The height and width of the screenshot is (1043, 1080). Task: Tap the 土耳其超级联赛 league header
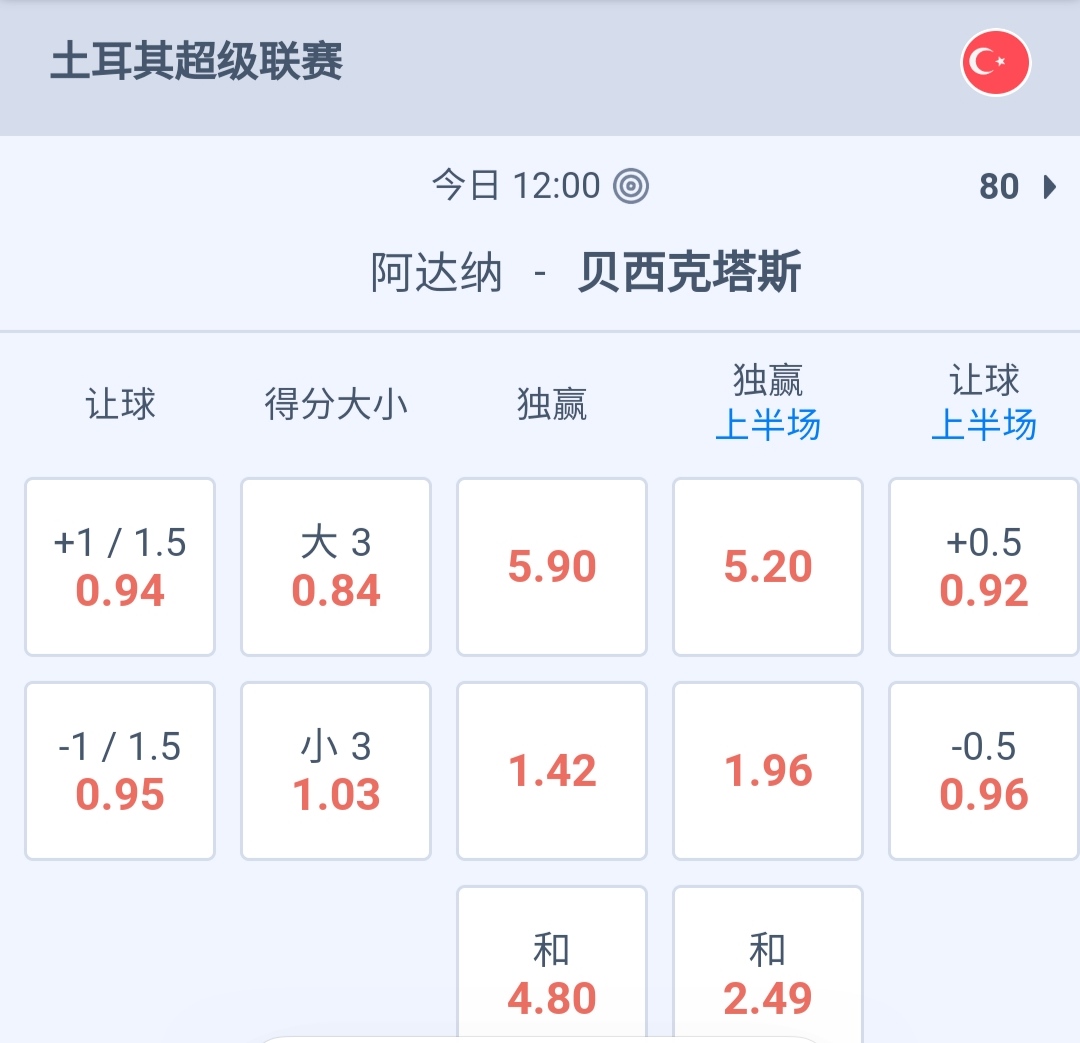click(197, 62)
